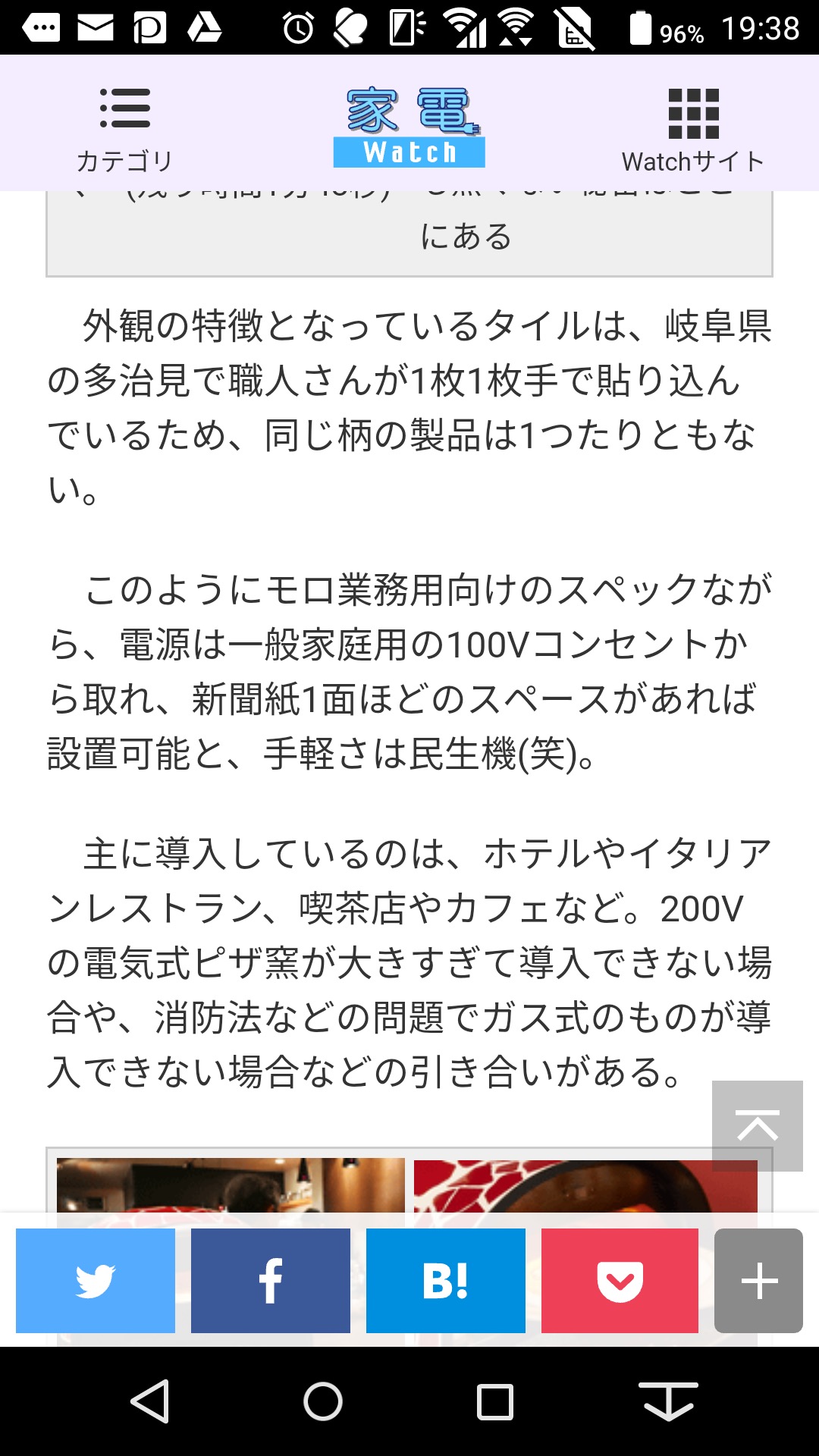
Task: Share this article on Twitter
Action: pos(96,1281)
